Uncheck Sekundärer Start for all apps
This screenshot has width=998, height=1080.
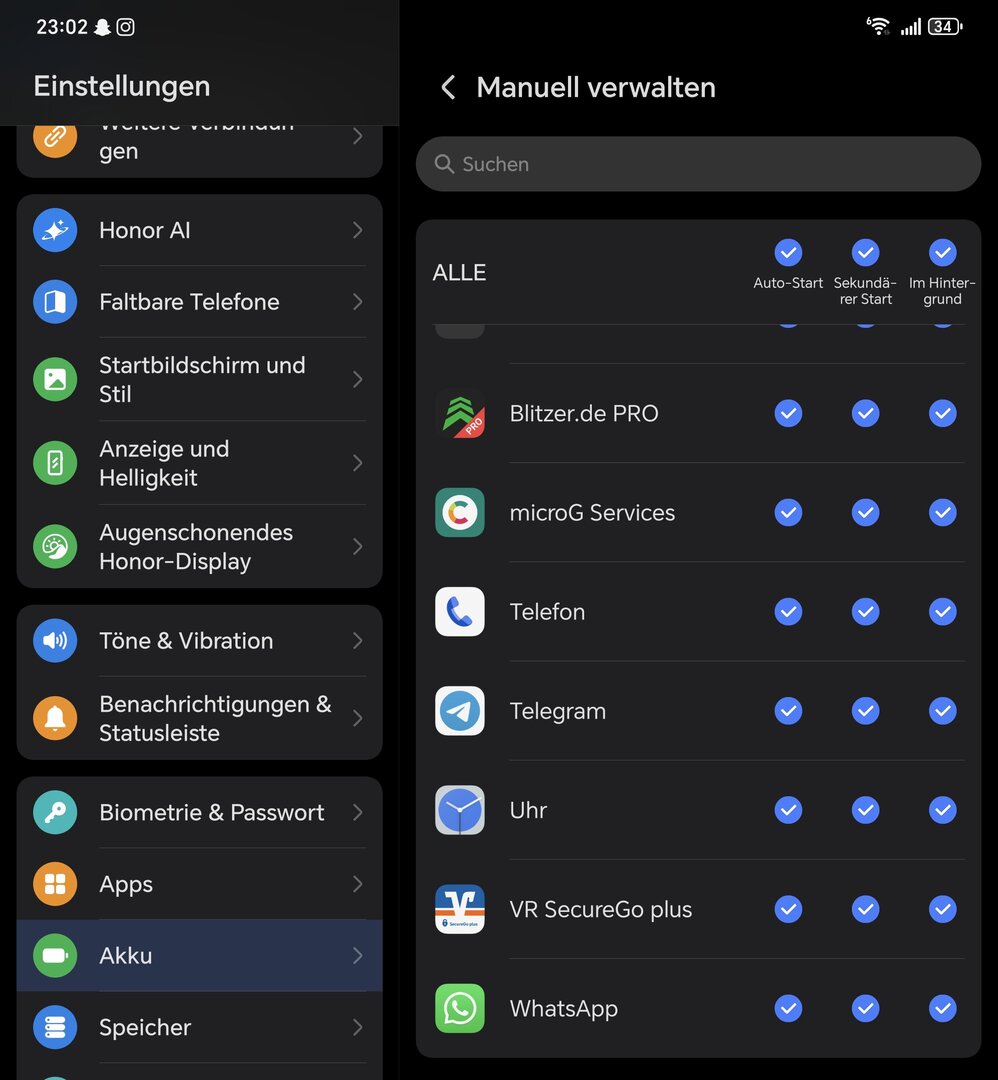pos(865,252)
